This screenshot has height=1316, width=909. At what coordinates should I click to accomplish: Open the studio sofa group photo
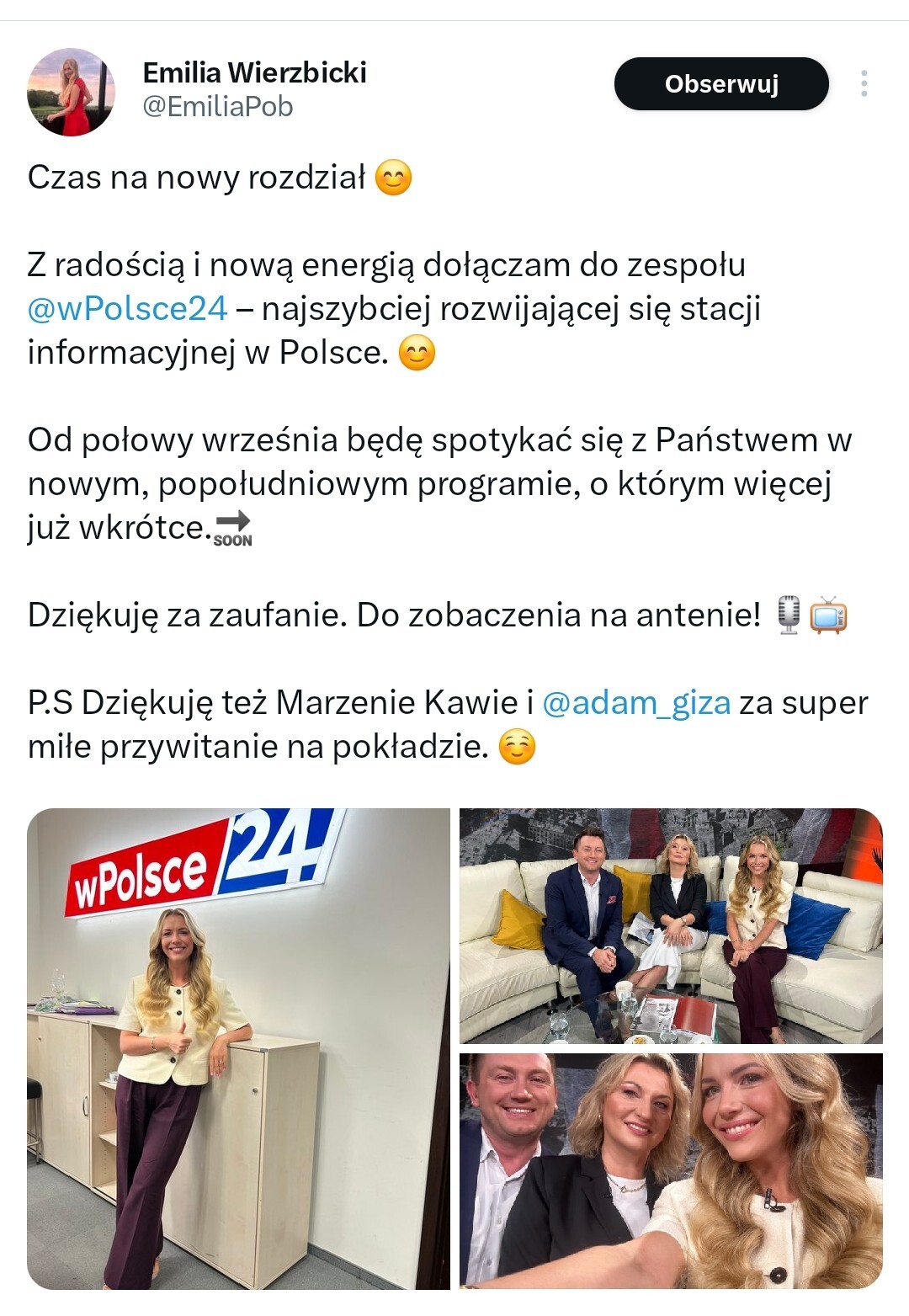pyautogui.click(x=671, y=926)
